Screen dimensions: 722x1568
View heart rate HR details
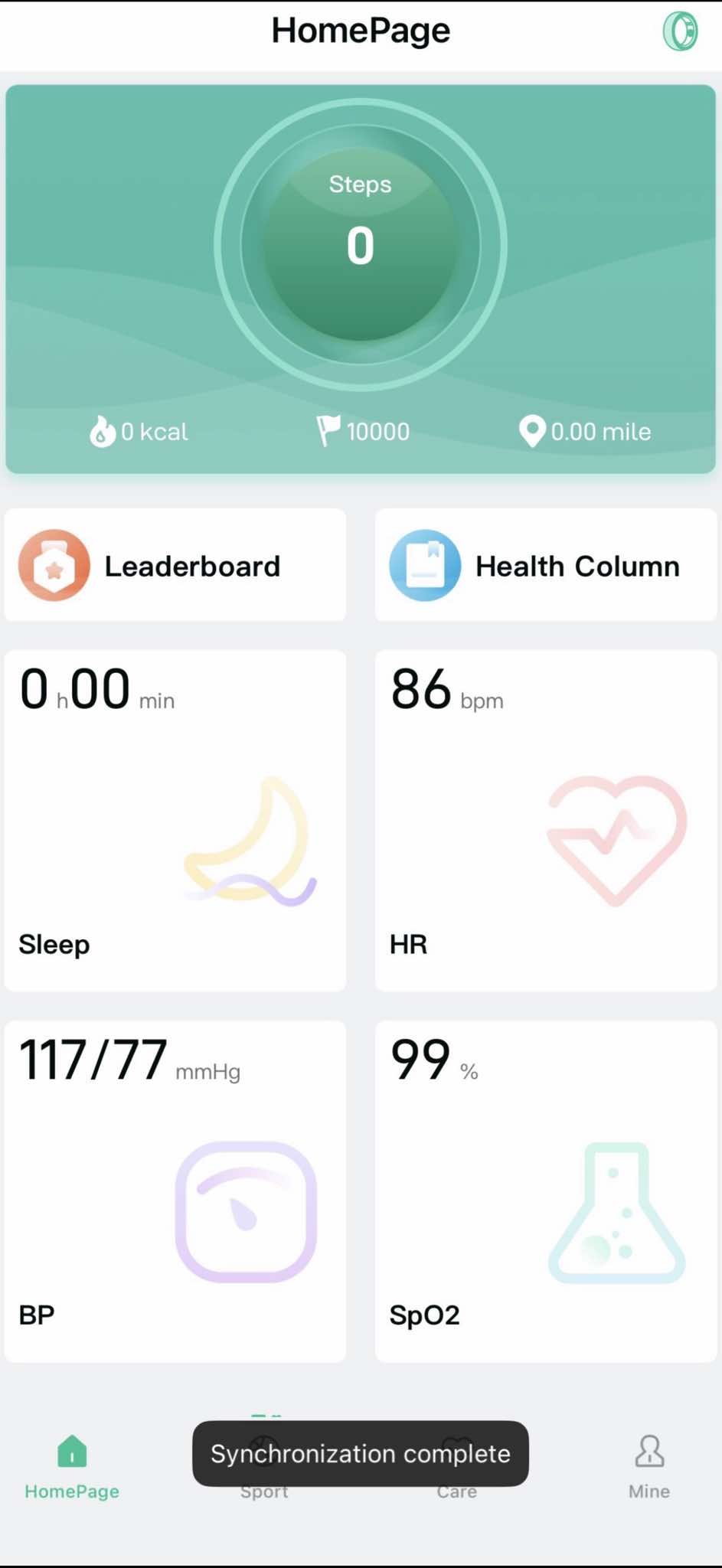546,820
